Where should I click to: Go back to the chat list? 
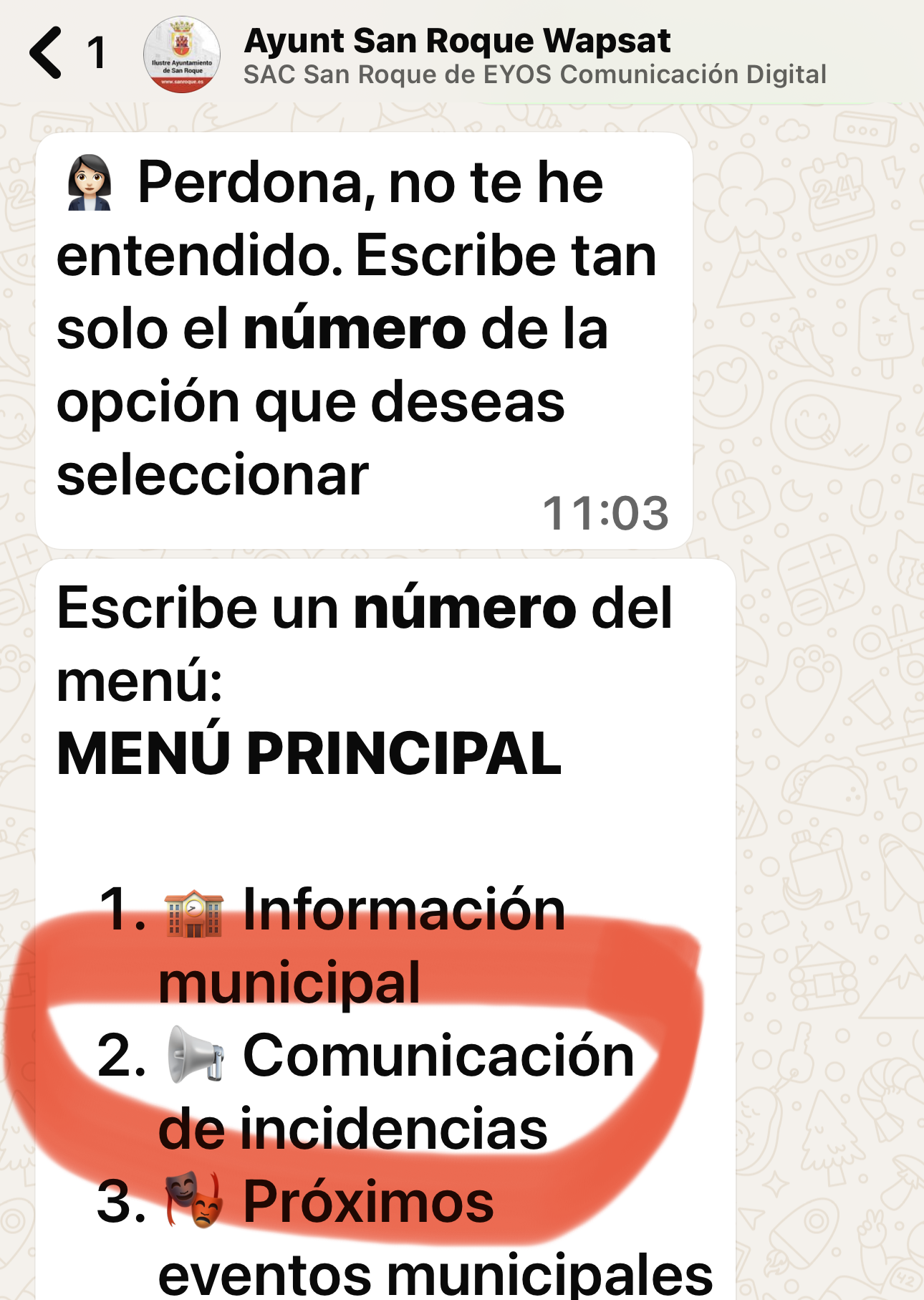click(47, 53)
